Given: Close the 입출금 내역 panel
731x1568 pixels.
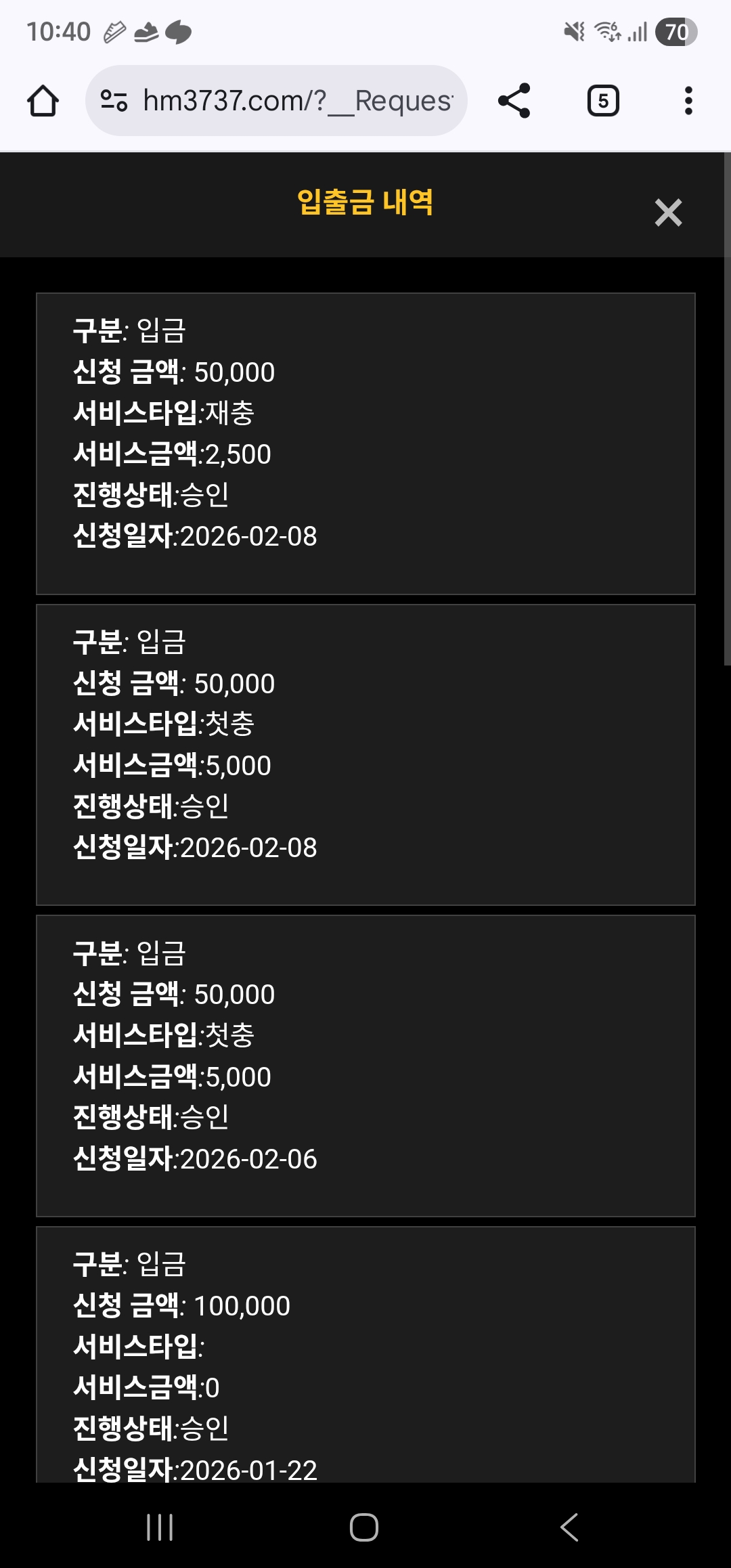Looking at the screenshot, I should coord(668,213).
